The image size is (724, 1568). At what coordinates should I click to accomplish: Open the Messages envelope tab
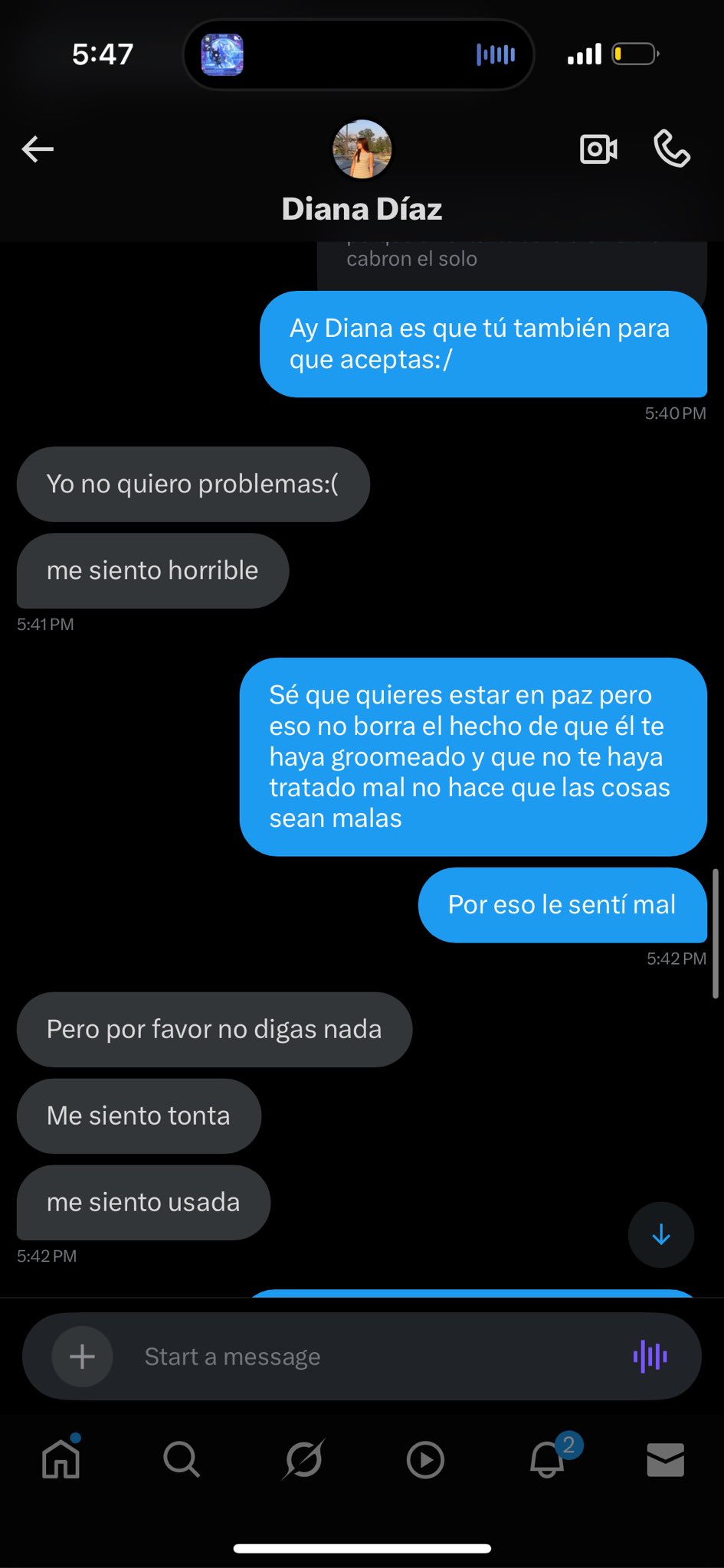665,1459
